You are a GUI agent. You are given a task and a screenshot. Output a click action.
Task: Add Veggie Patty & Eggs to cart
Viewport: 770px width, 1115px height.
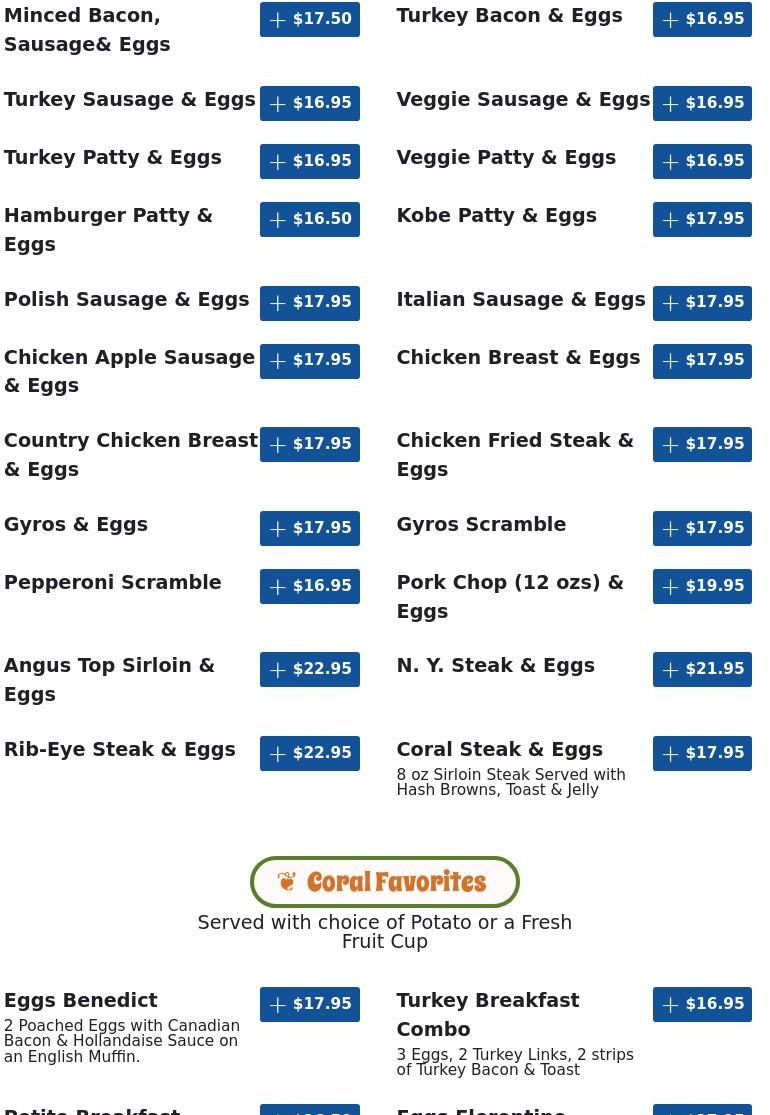point(702,161)
